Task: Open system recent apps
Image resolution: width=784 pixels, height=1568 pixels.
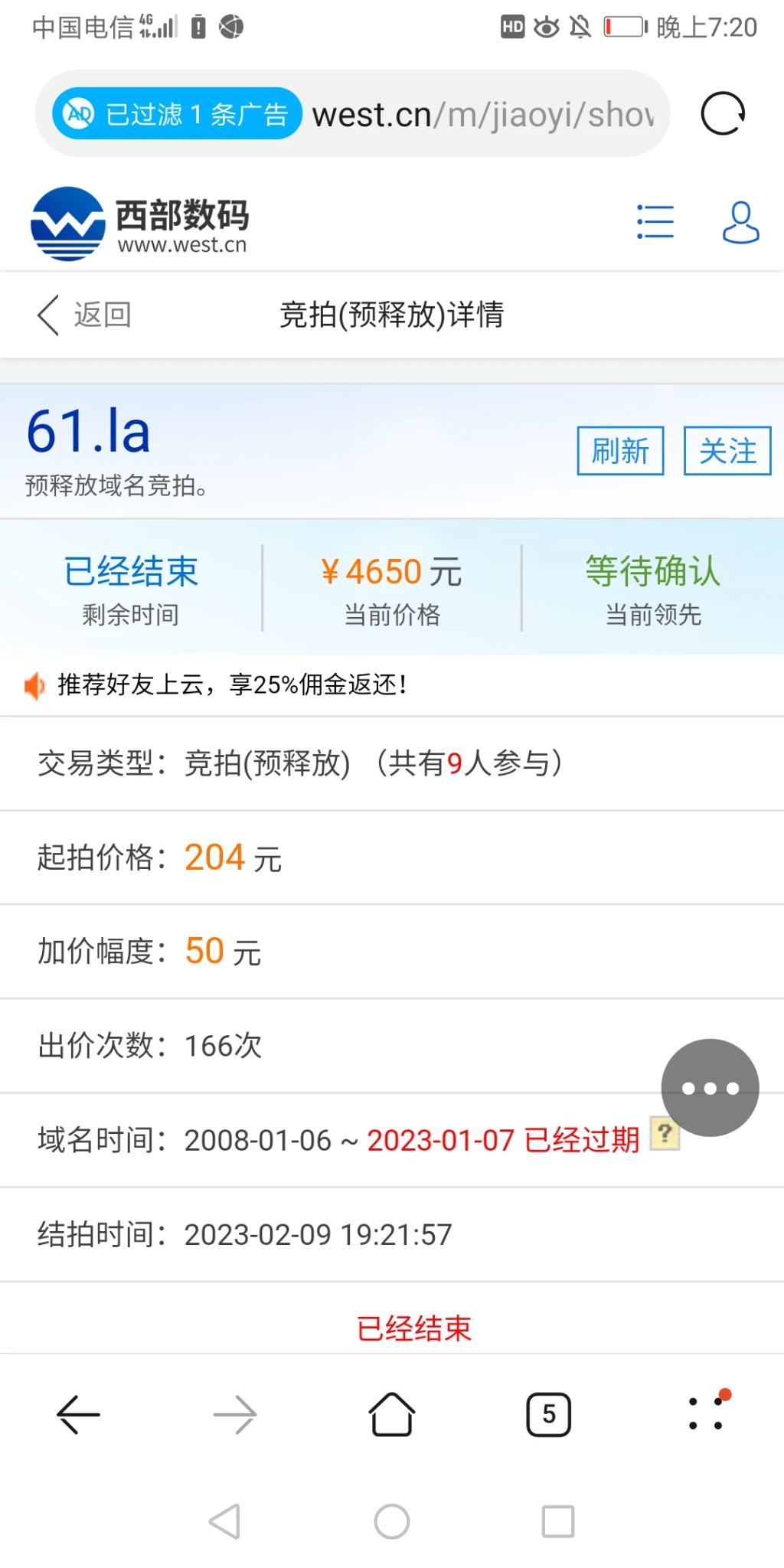Action: [558, 1521]
